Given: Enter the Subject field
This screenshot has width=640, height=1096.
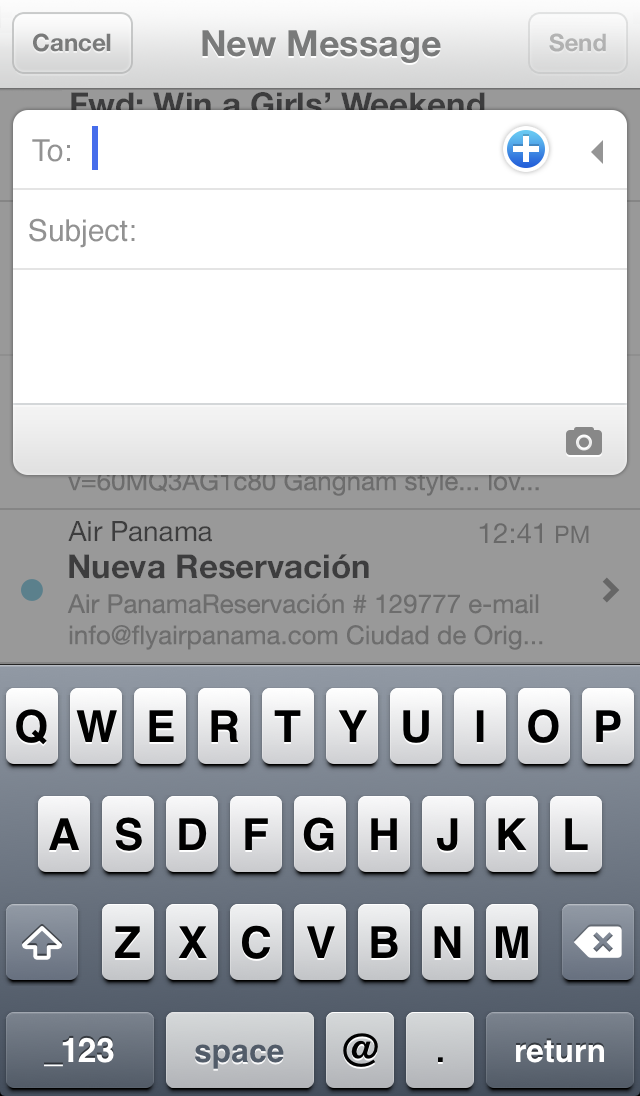Looking at the screenshot, I should tap(370, 231).
